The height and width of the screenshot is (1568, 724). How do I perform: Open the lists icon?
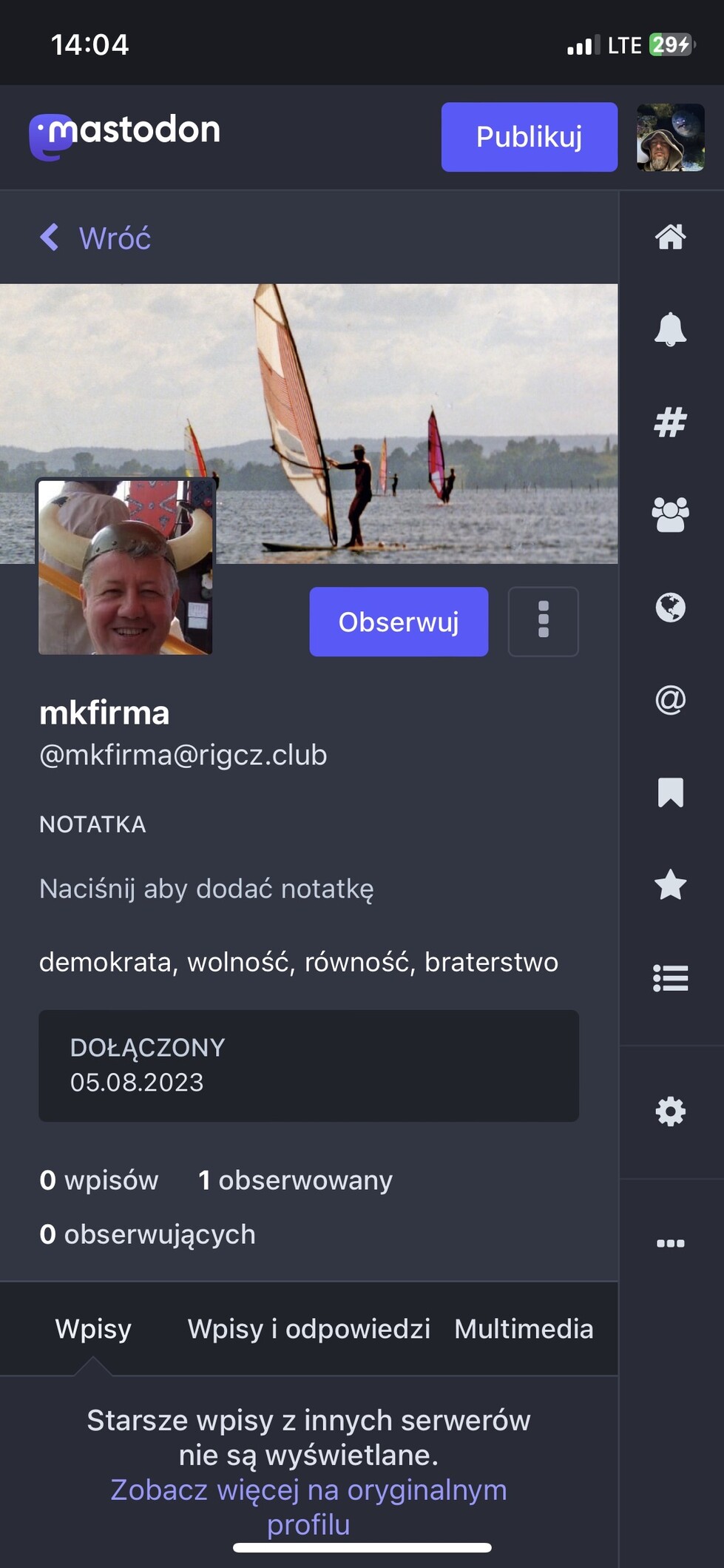670,978
